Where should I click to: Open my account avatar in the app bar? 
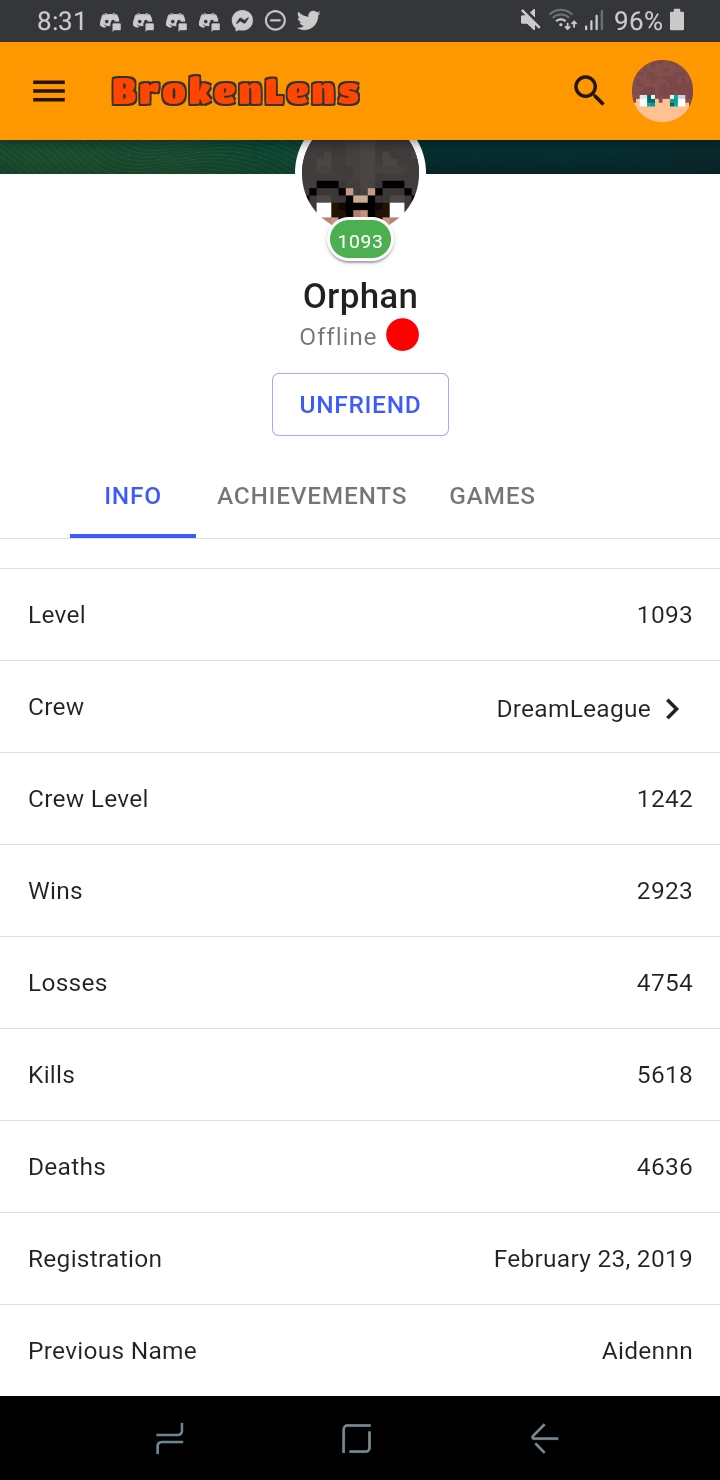662,91
